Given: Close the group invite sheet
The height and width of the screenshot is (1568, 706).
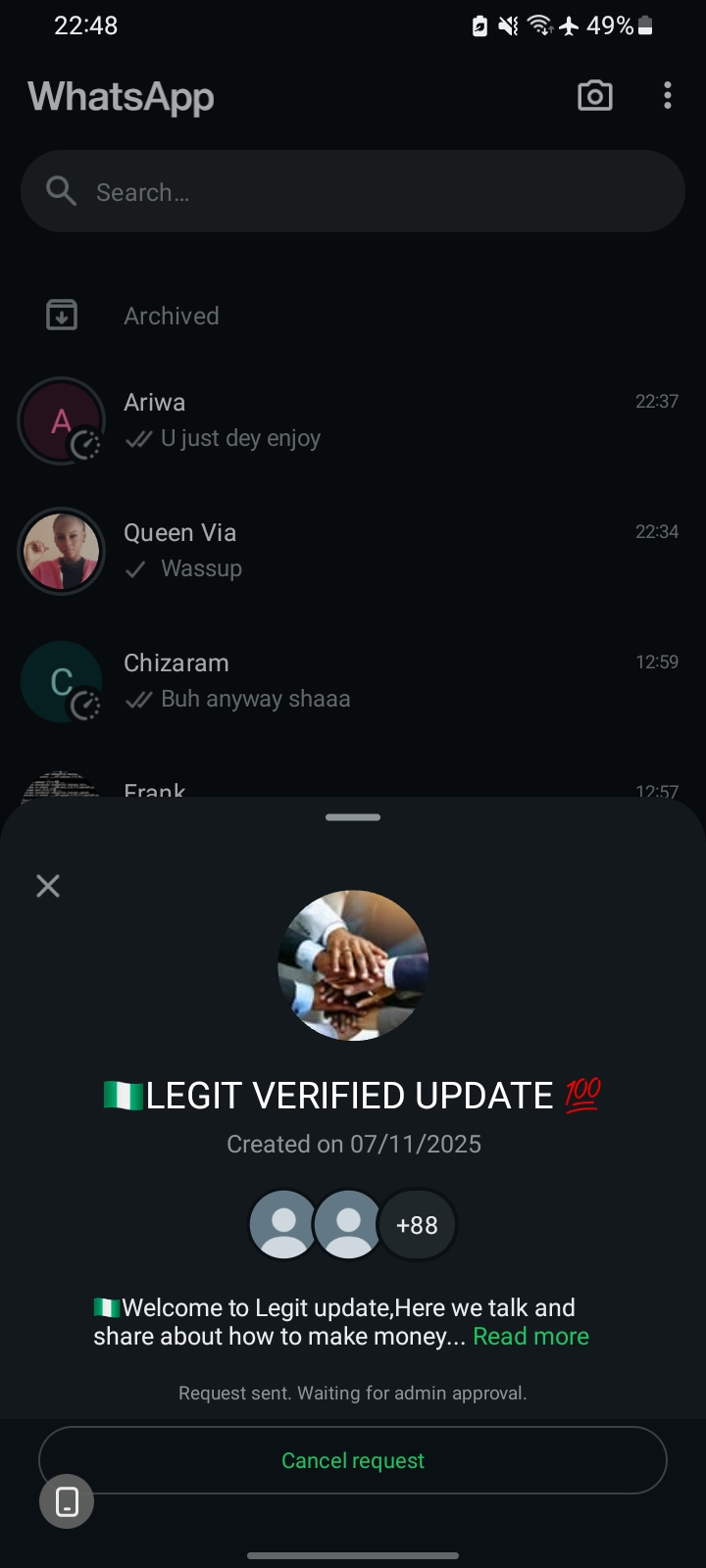Looking at the screenshot, I should [x=48, y=886].
